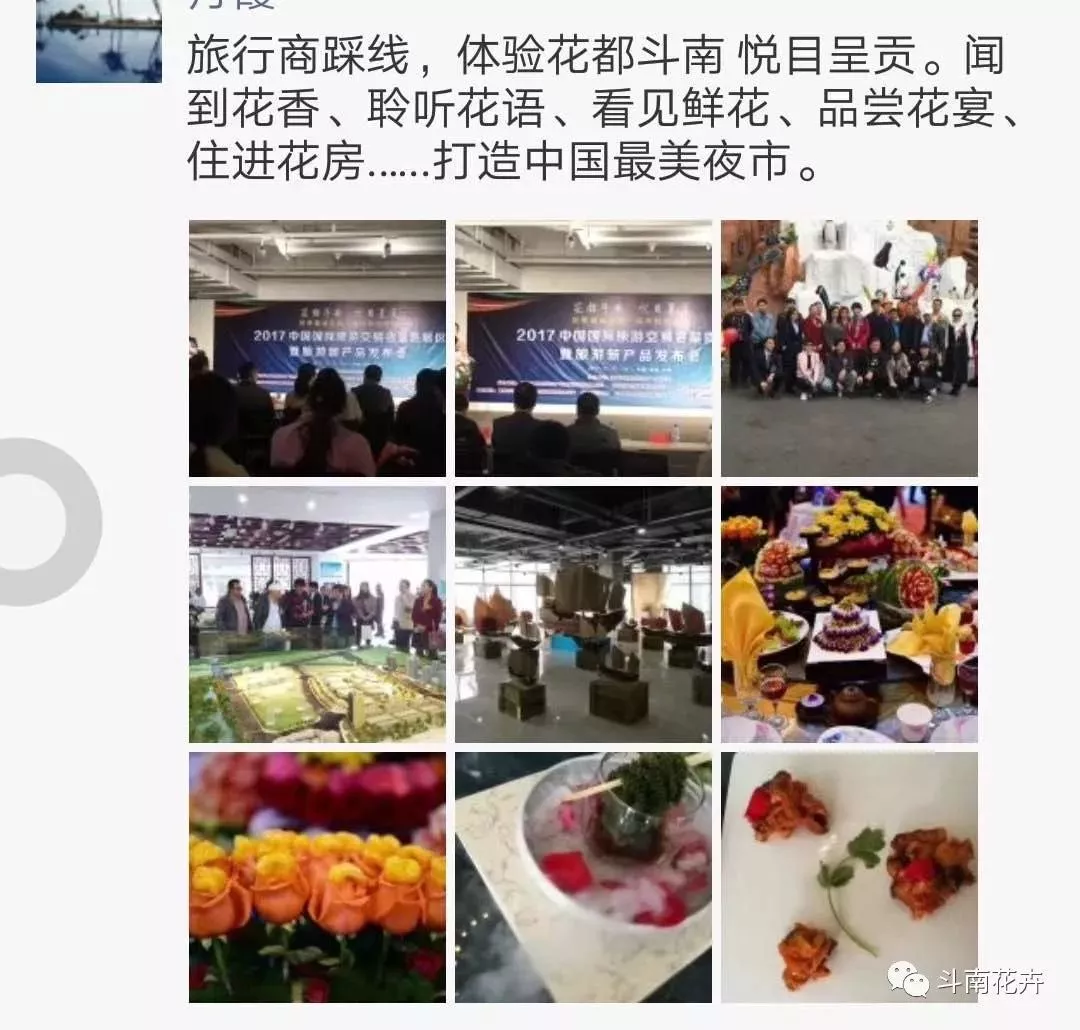Open the poster's profile avatar

point(98,40)
